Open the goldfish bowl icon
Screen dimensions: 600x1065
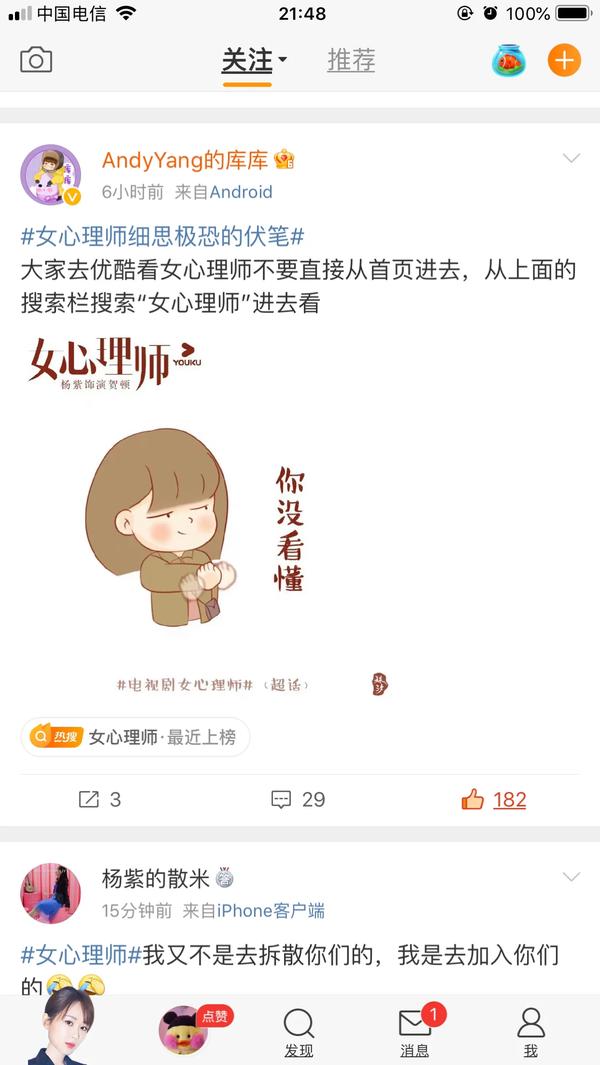509,60
